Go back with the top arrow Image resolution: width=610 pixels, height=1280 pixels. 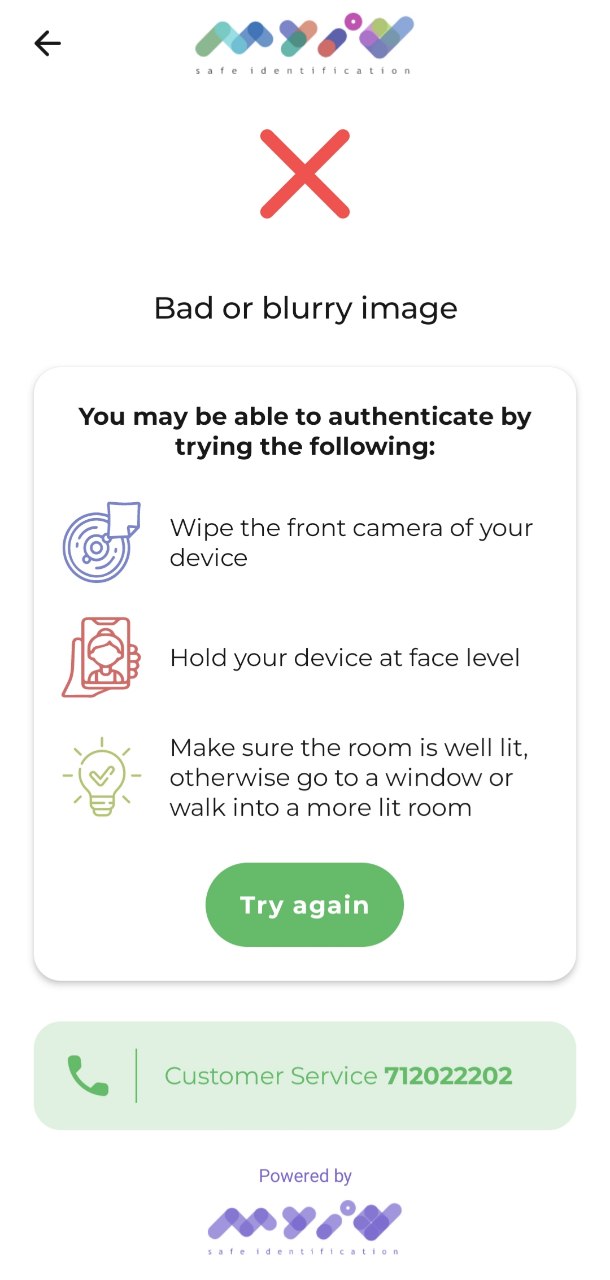coord(47,43)
